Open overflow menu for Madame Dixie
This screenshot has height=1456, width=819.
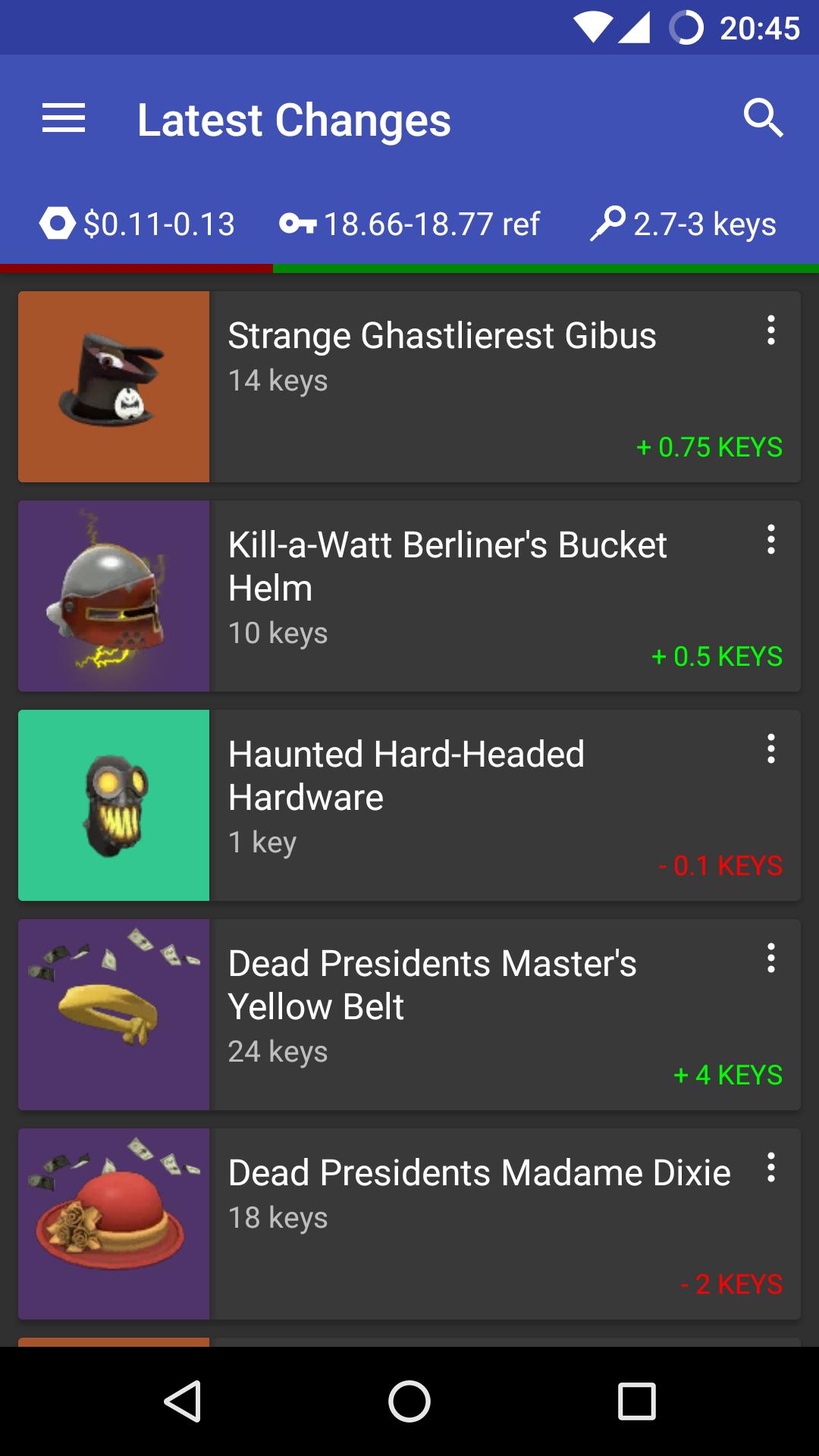click(x=770, y=1168)
